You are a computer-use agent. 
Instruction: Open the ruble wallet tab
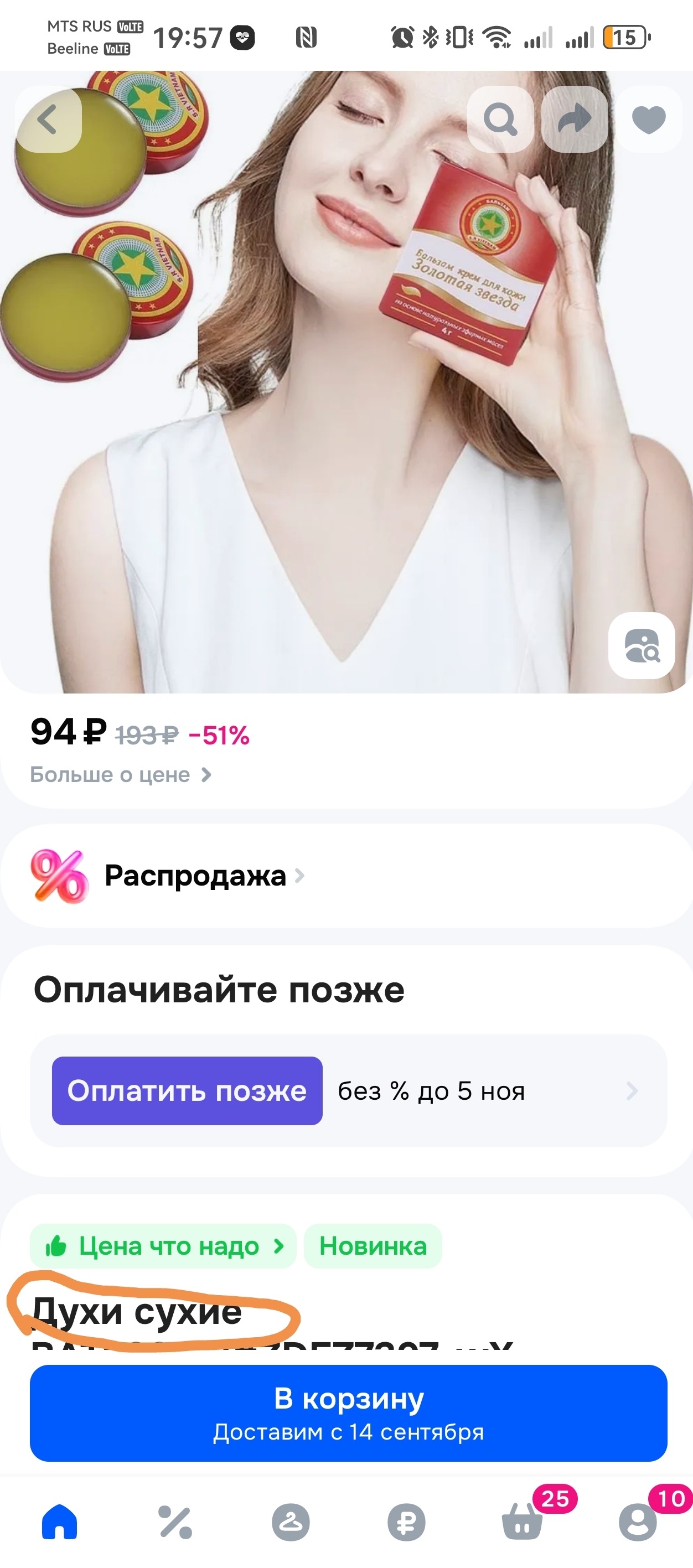[406, 1522]
